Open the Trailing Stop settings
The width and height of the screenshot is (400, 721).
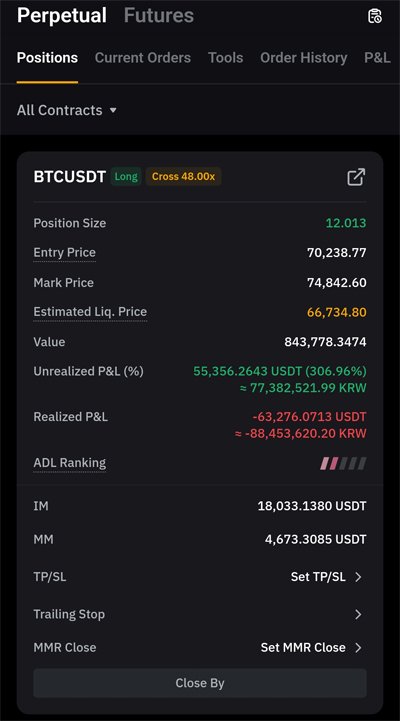[200, 614]
